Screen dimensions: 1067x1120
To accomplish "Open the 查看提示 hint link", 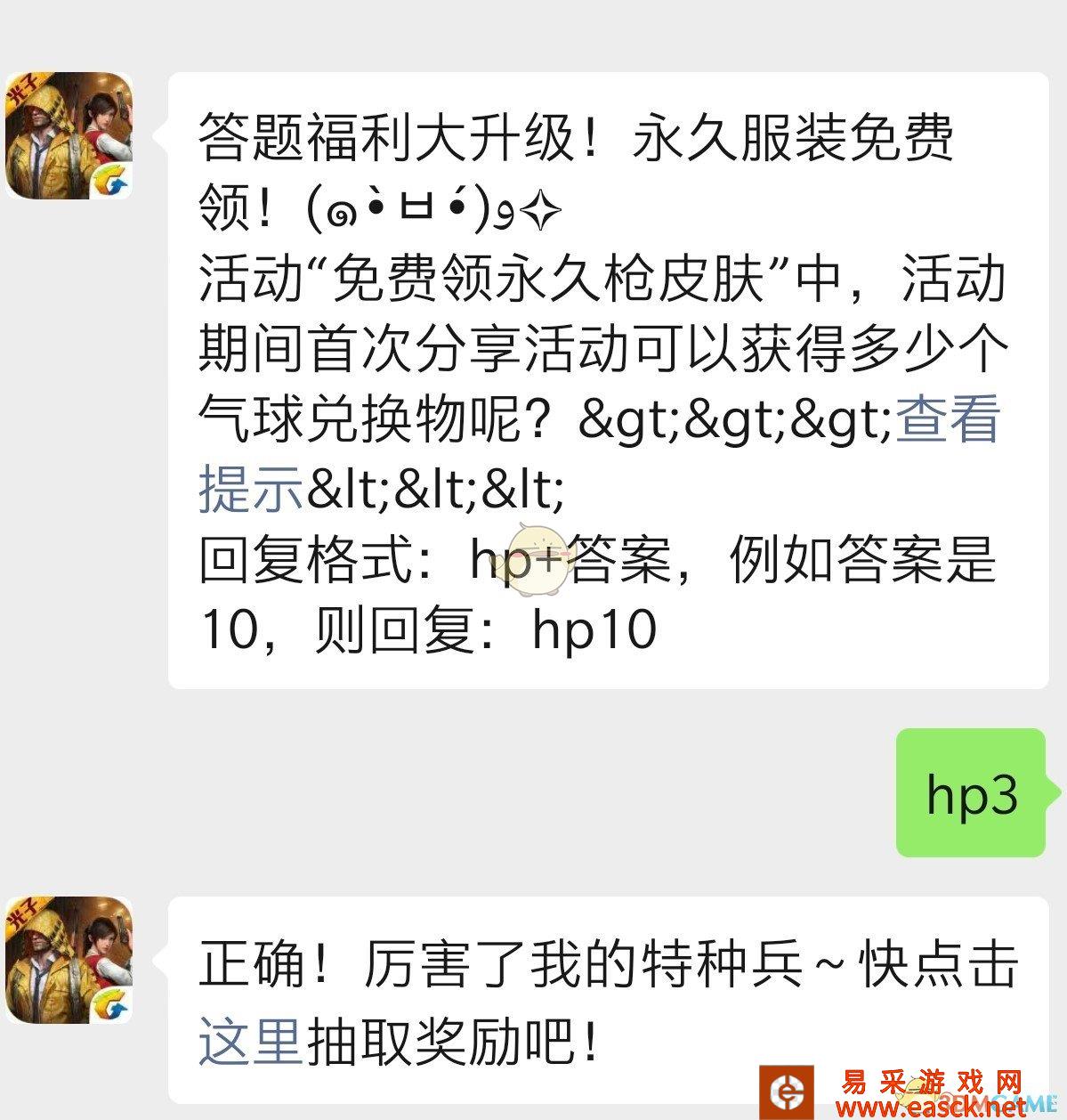I will [947, 419].
